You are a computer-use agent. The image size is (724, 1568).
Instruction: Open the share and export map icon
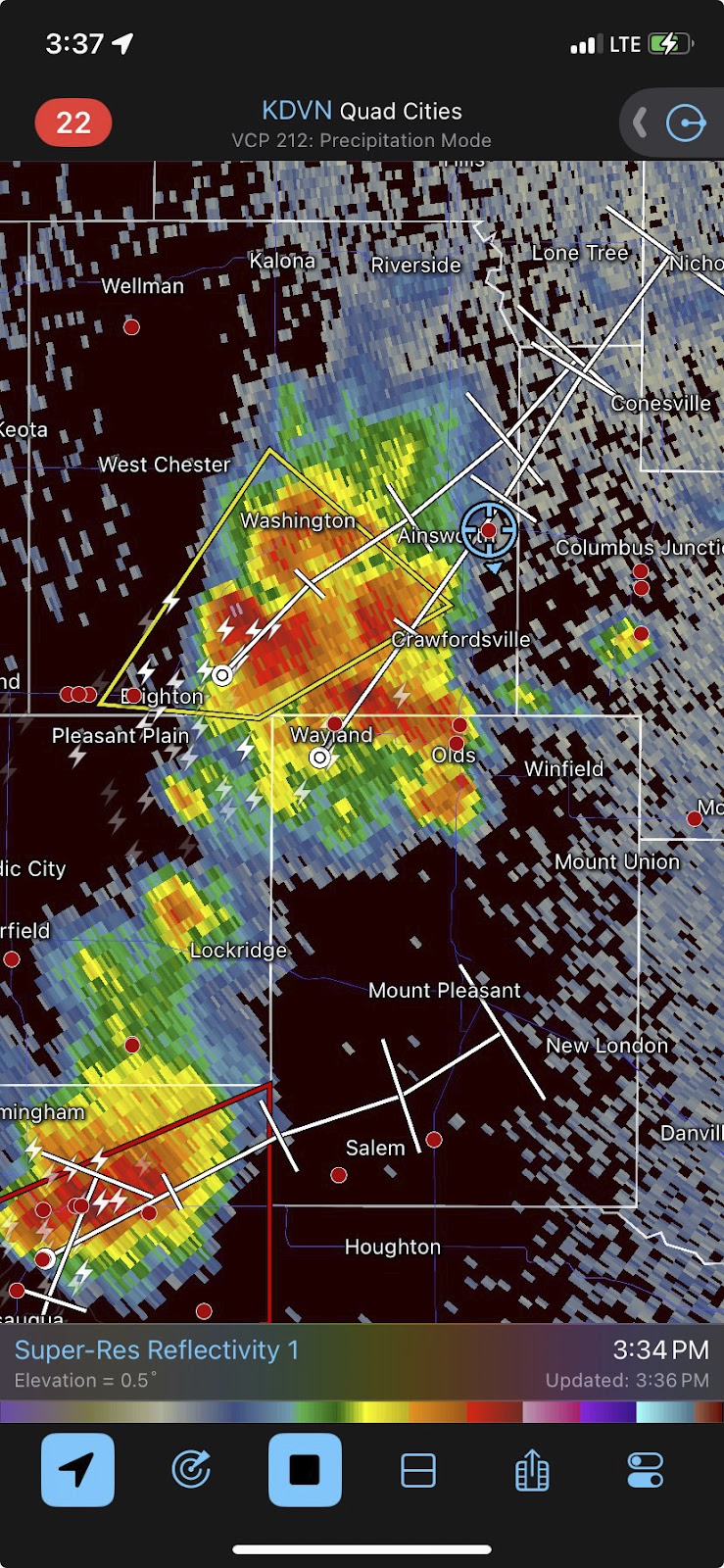(x=532, y=1470)
